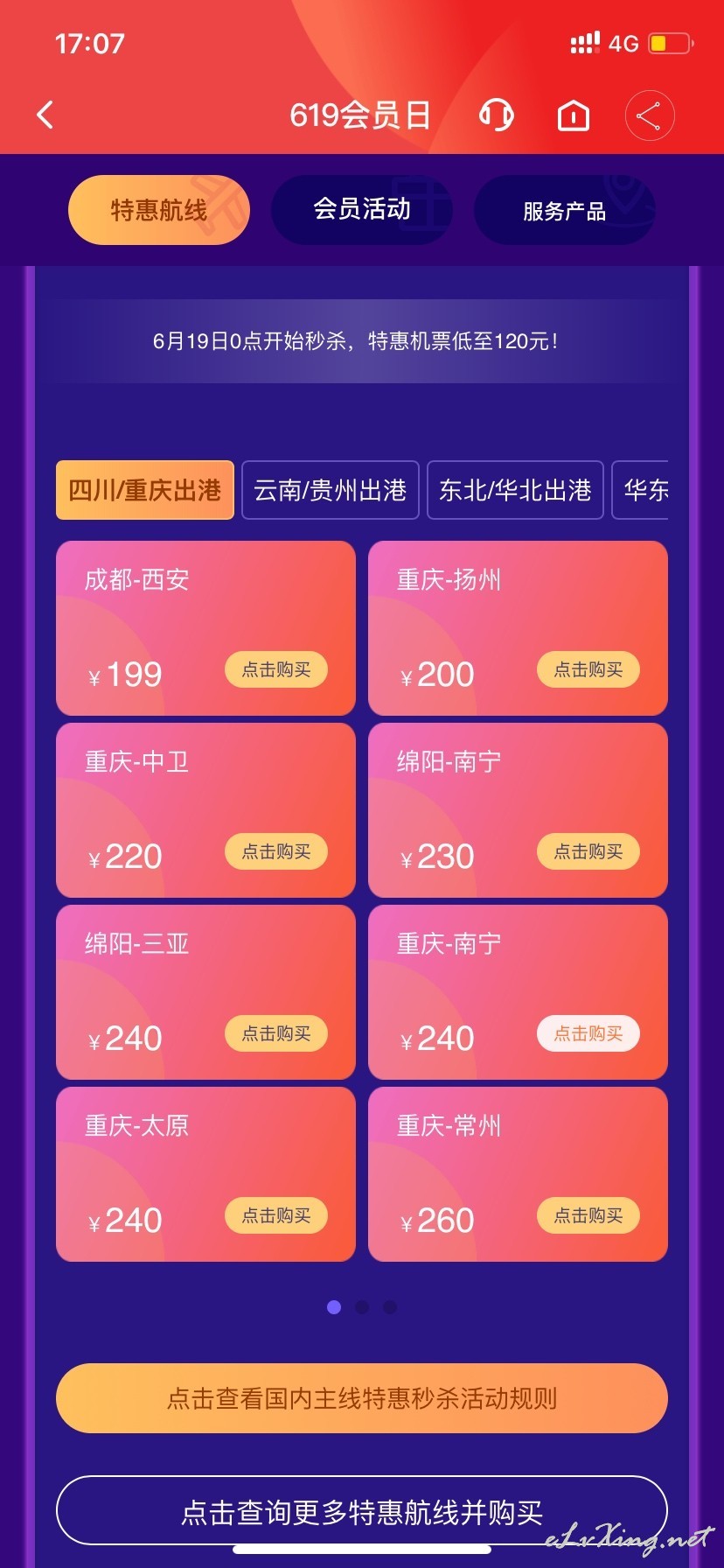Open customer service headset icon
Viewport: 724px width, 1568px height.
[x=497, y=115]
